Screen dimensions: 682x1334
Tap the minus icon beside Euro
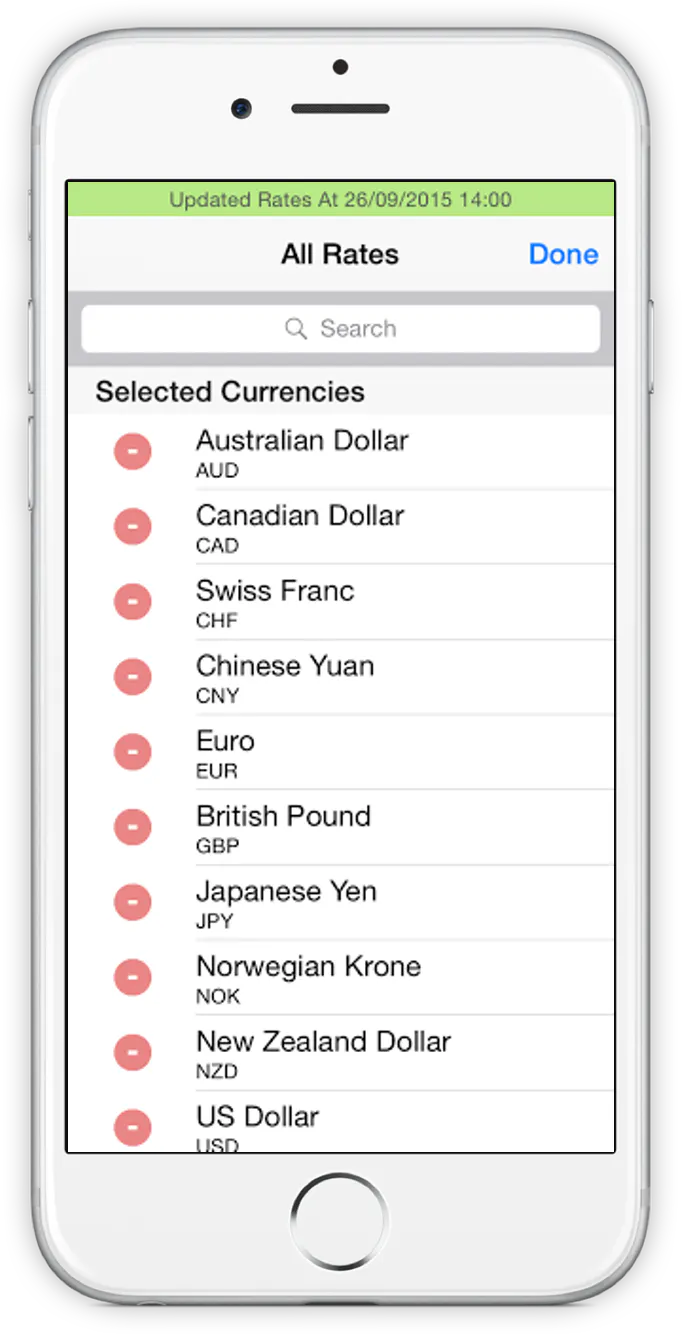pyautogui.click(x=133, y=752)
